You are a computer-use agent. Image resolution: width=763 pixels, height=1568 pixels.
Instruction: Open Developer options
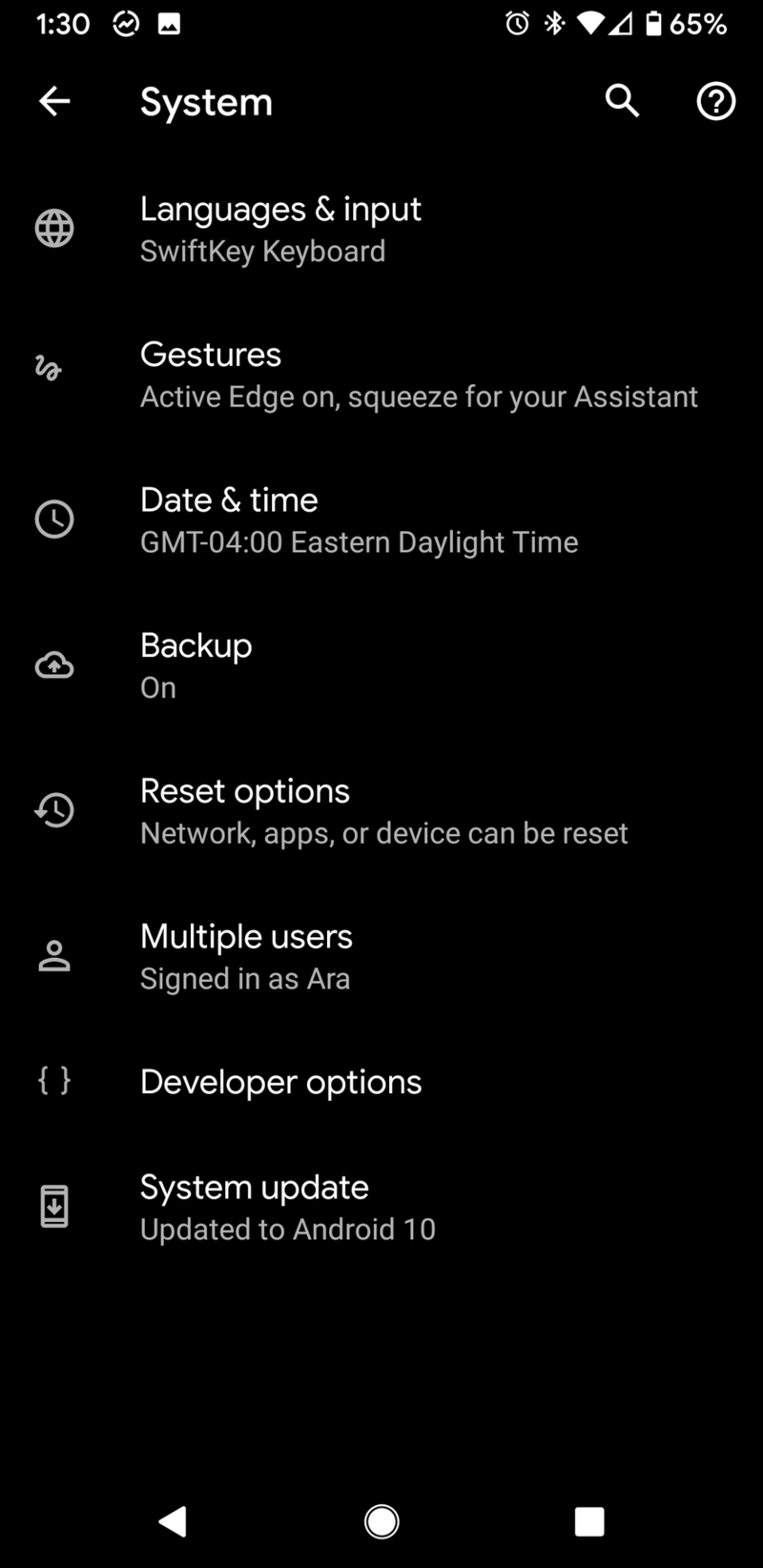pyautogui.click(x=381, y=1082)
